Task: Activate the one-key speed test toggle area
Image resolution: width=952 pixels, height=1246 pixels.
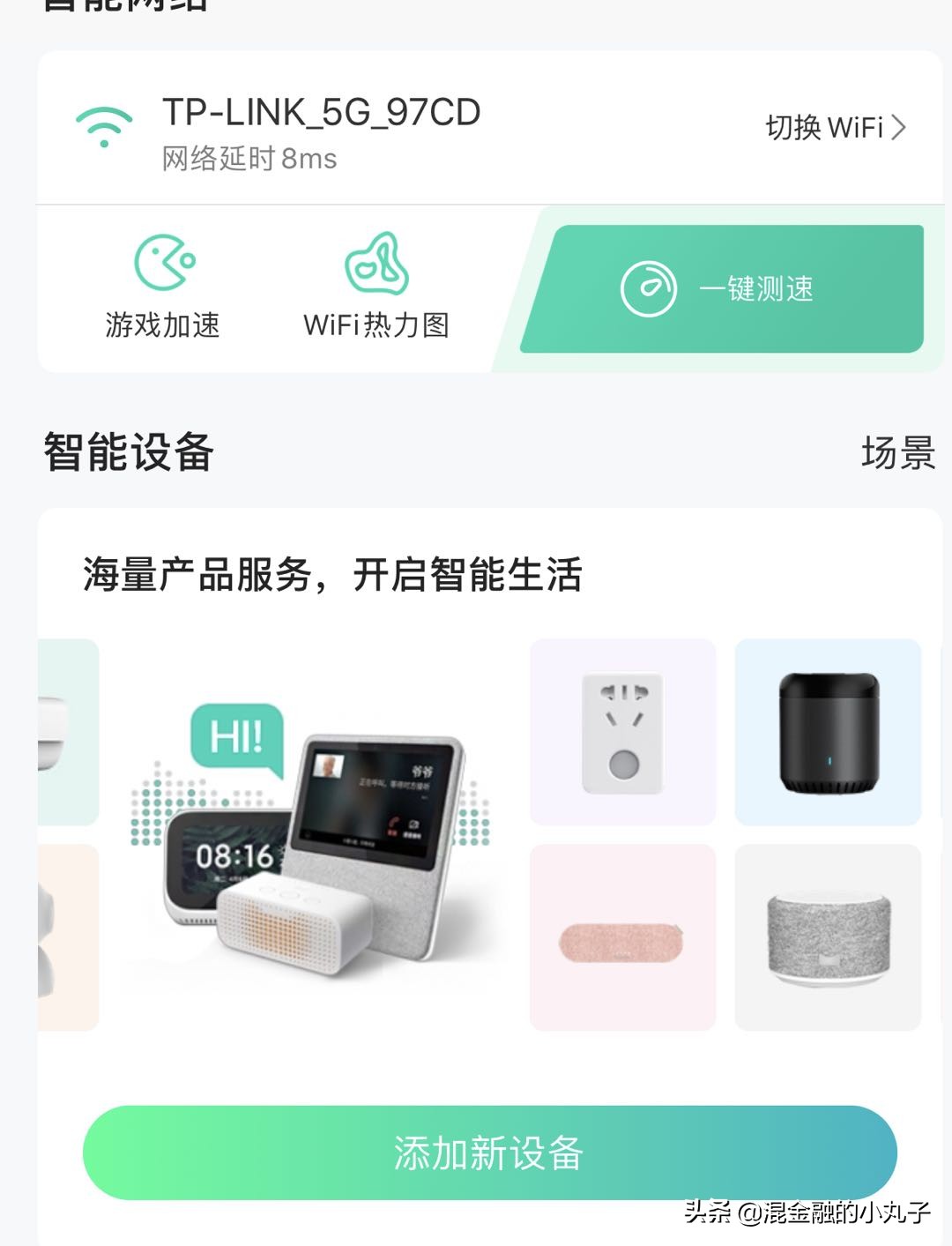Action: [x=723, y=287]
